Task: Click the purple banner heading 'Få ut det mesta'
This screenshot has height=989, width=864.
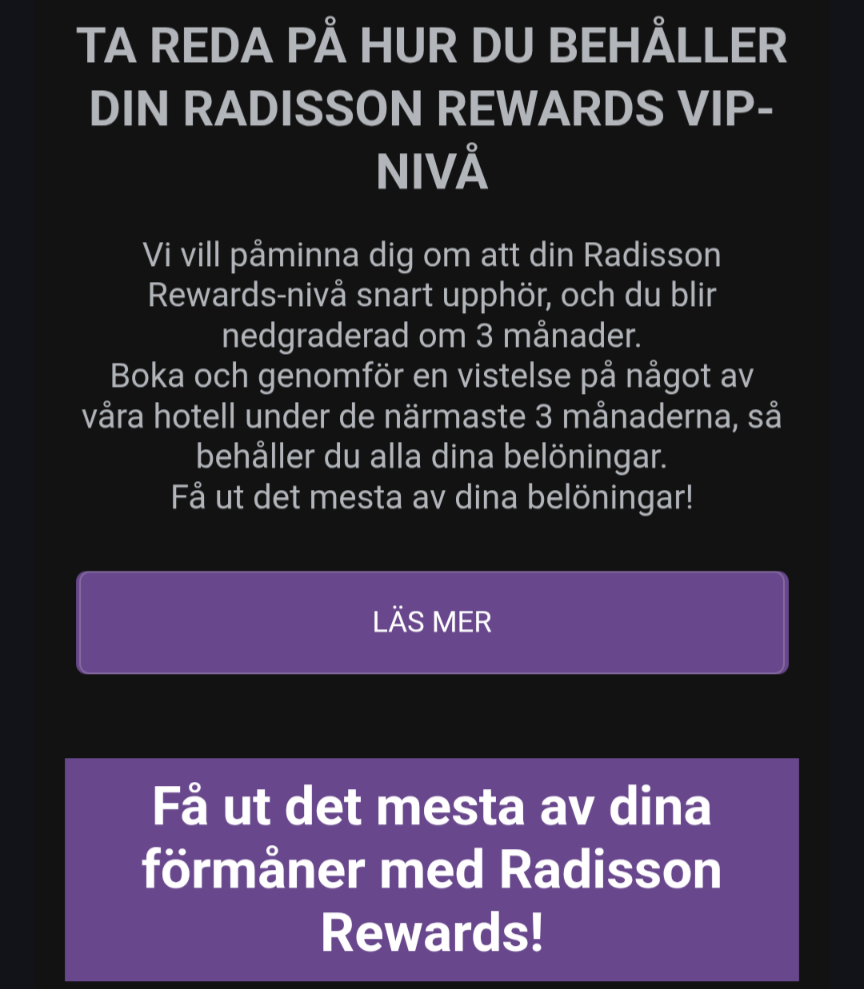Action: pyautogui.click(x=431, y=806)
